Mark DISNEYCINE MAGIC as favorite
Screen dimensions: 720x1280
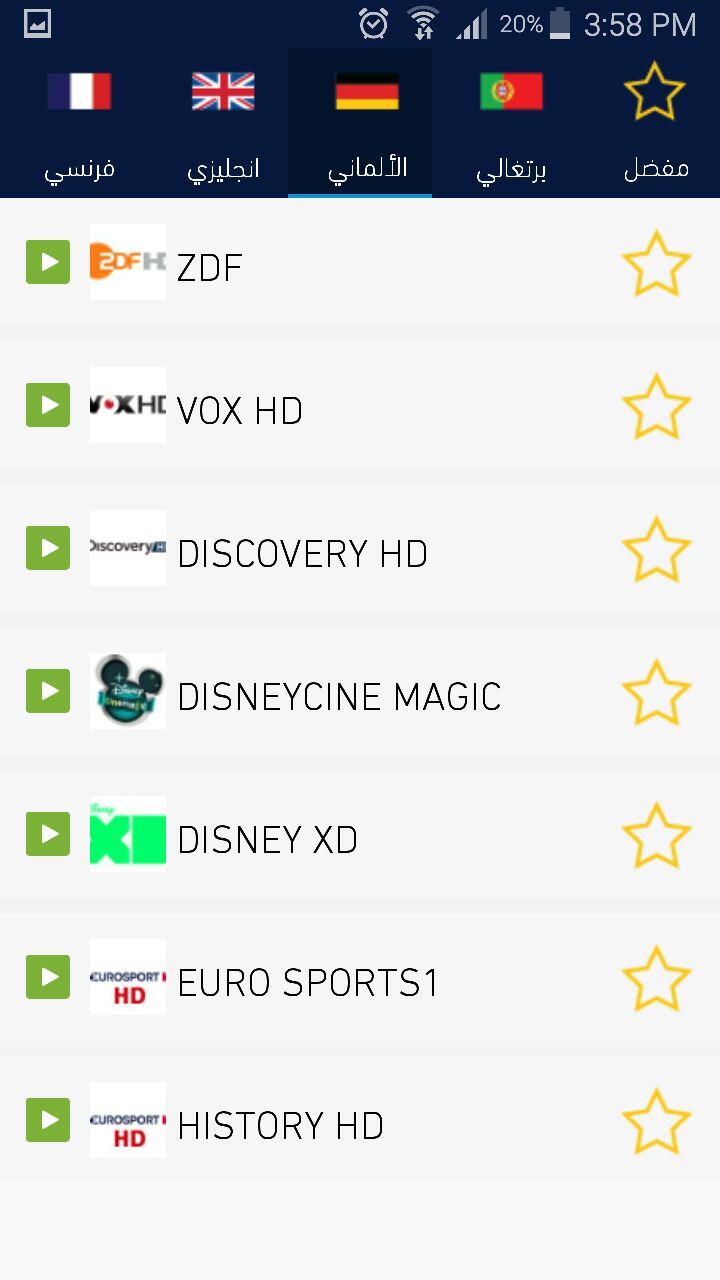[656, 692]
